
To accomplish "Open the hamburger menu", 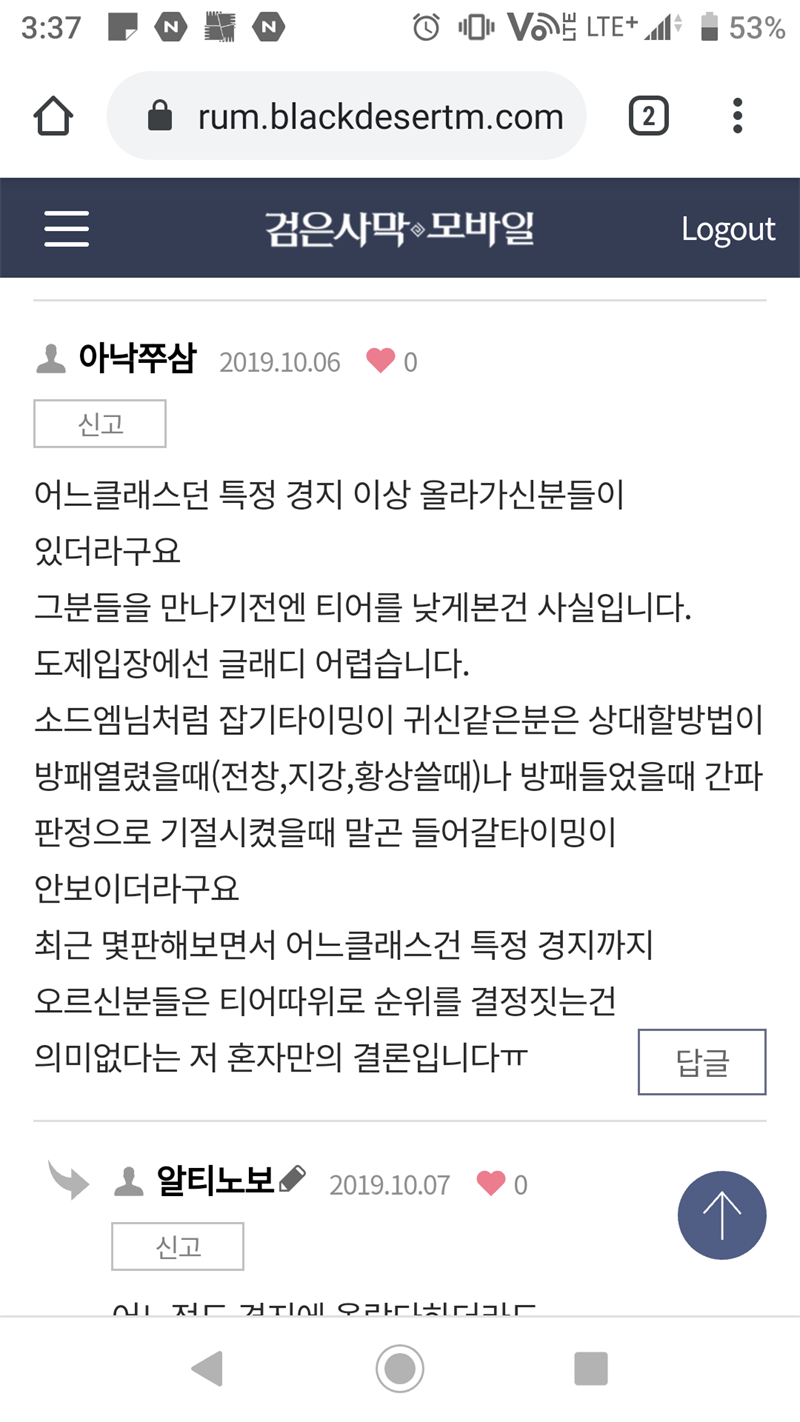I will pos(67,229).
